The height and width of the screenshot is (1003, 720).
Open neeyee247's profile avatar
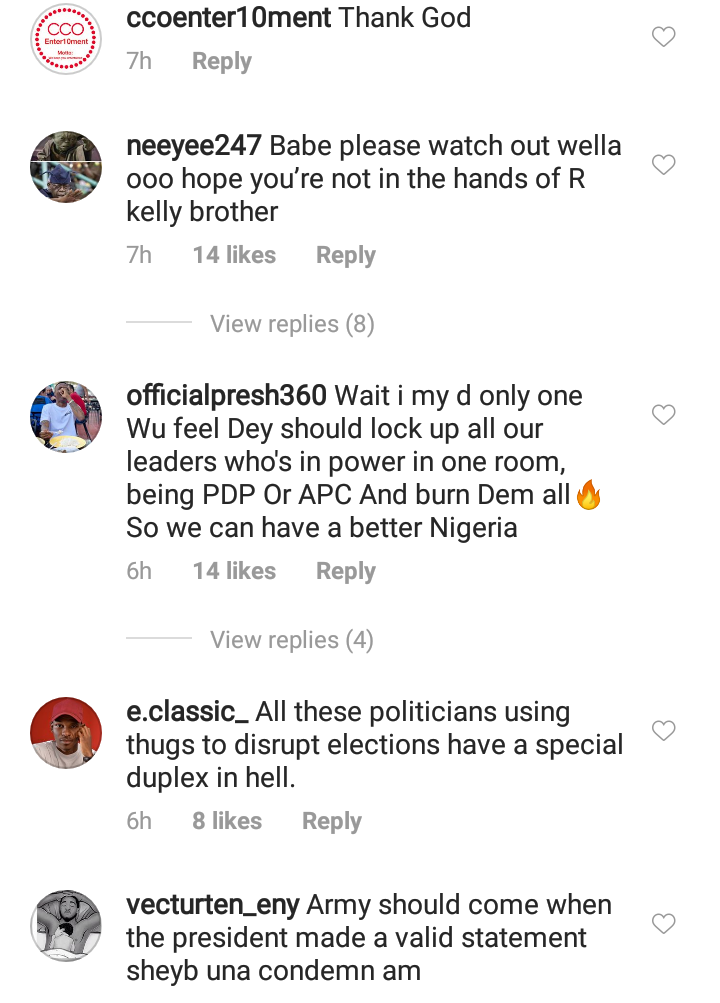tap(66, 167)
